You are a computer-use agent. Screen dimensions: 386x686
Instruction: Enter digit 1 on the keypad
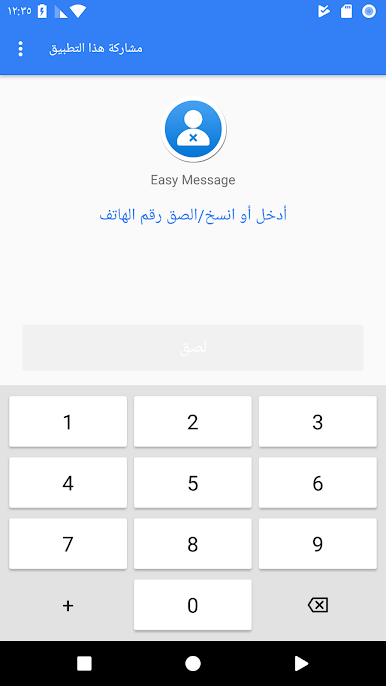point(68,422)
